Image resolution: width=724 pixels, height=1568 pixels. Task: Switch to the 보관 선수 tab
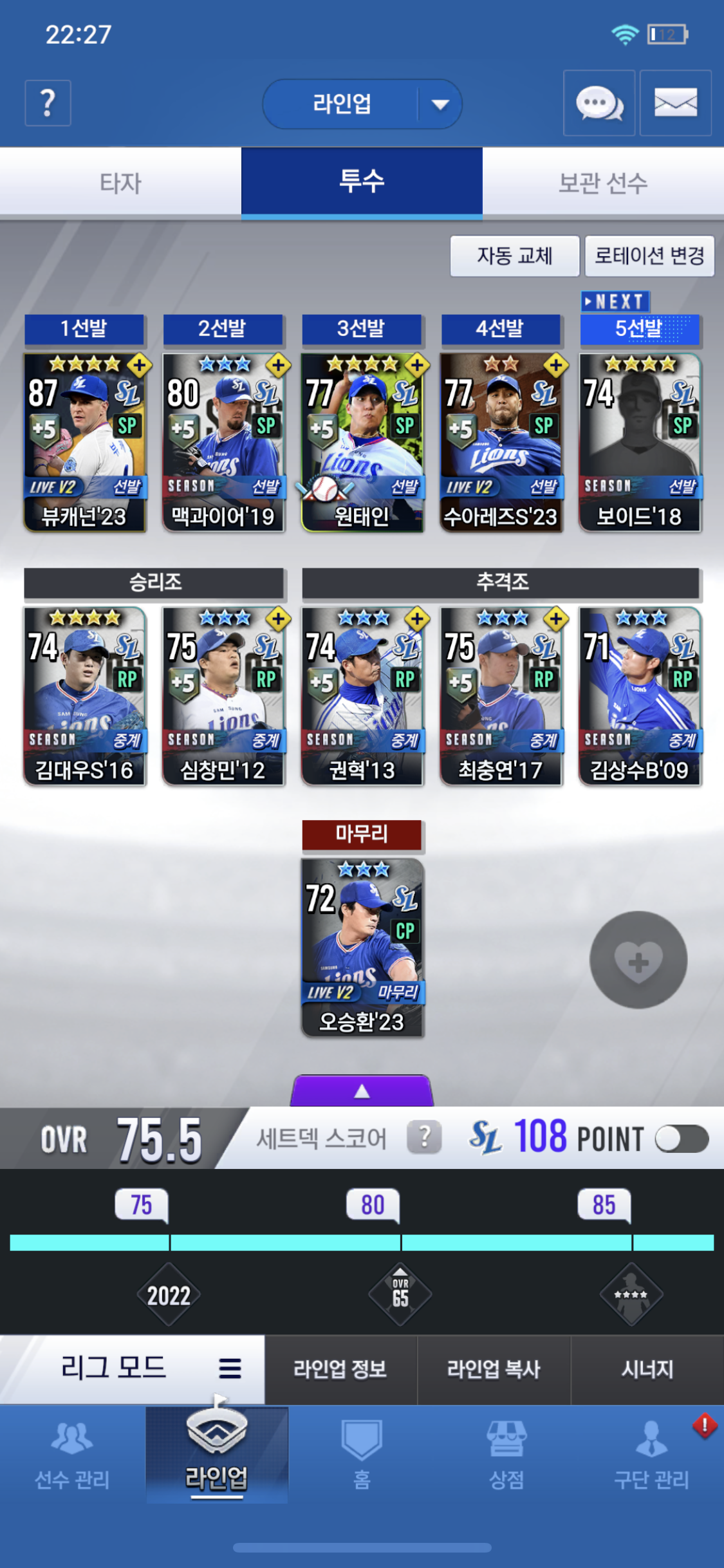(602, 183)
